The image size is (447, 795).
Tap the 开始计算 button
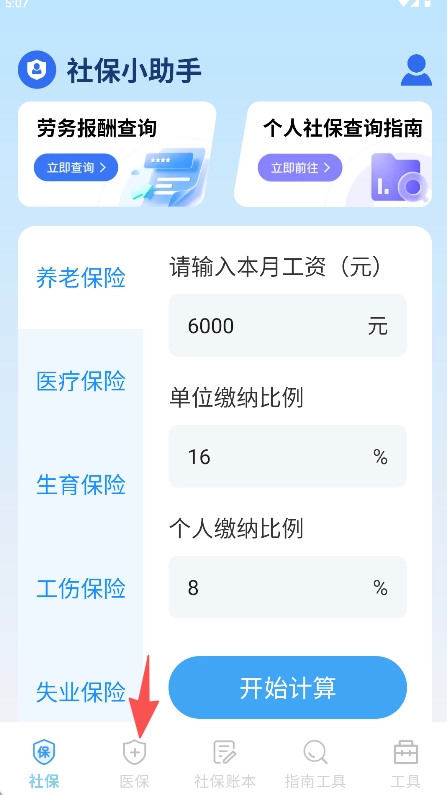coord(287,688)
